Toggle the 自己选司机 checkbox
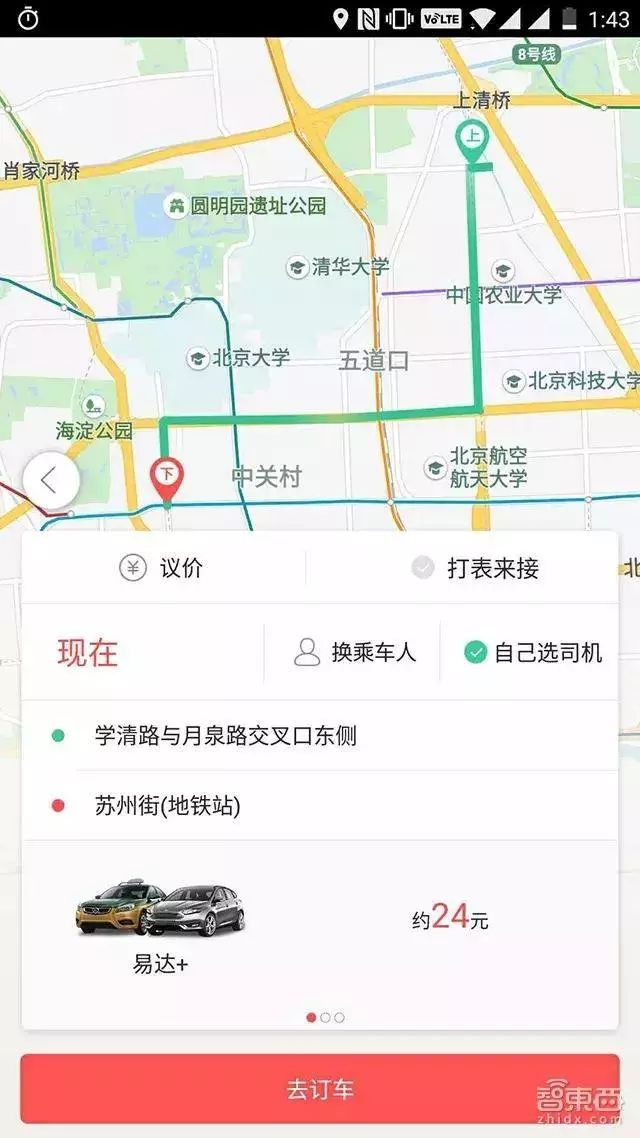The width and height of the screenshot is (640, 1138). (x=533, y=653)
